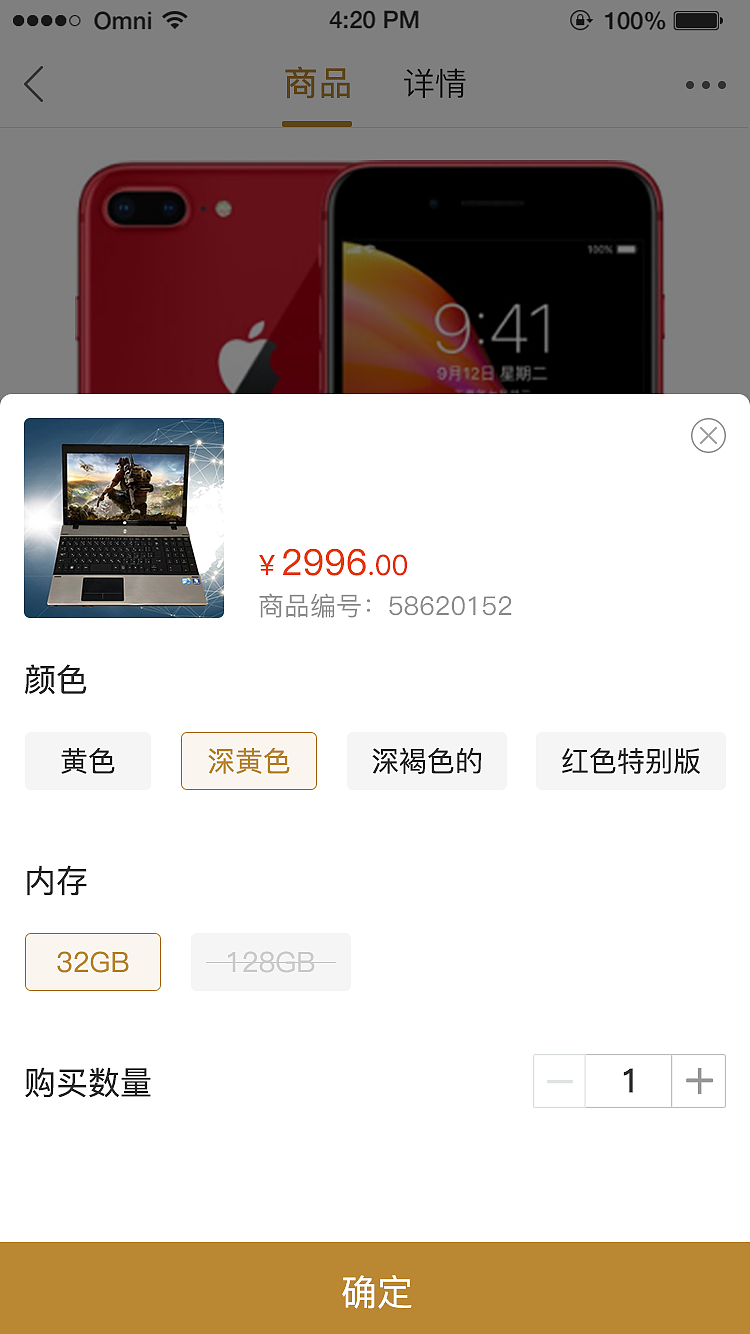
Task: Click the back arrow at top left
Action: pos(34,84)
